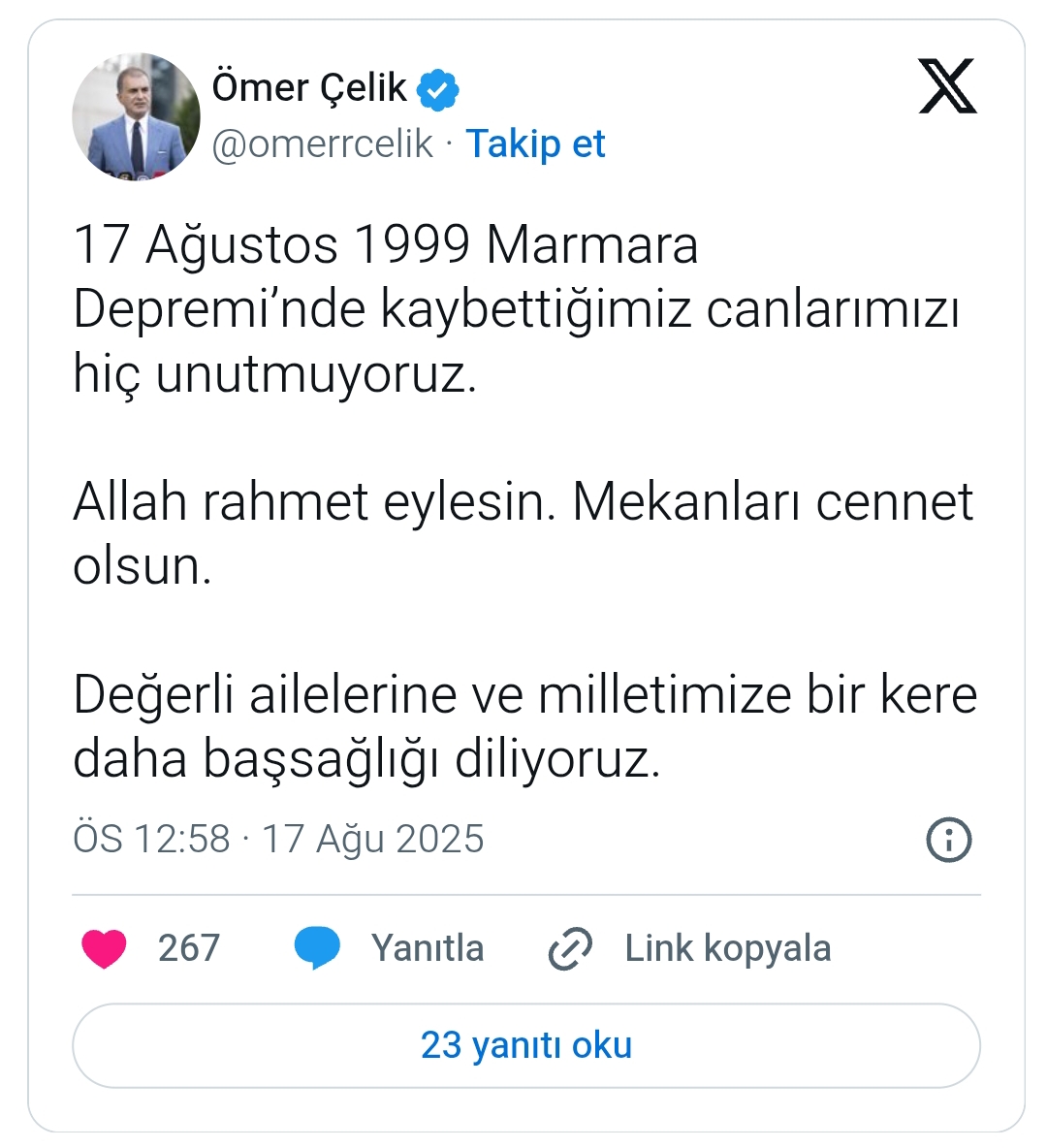Screen dimensions: 1047x1148
Task: Open Ömer Çelik's profile picture
Action: [x=136, y=116]
